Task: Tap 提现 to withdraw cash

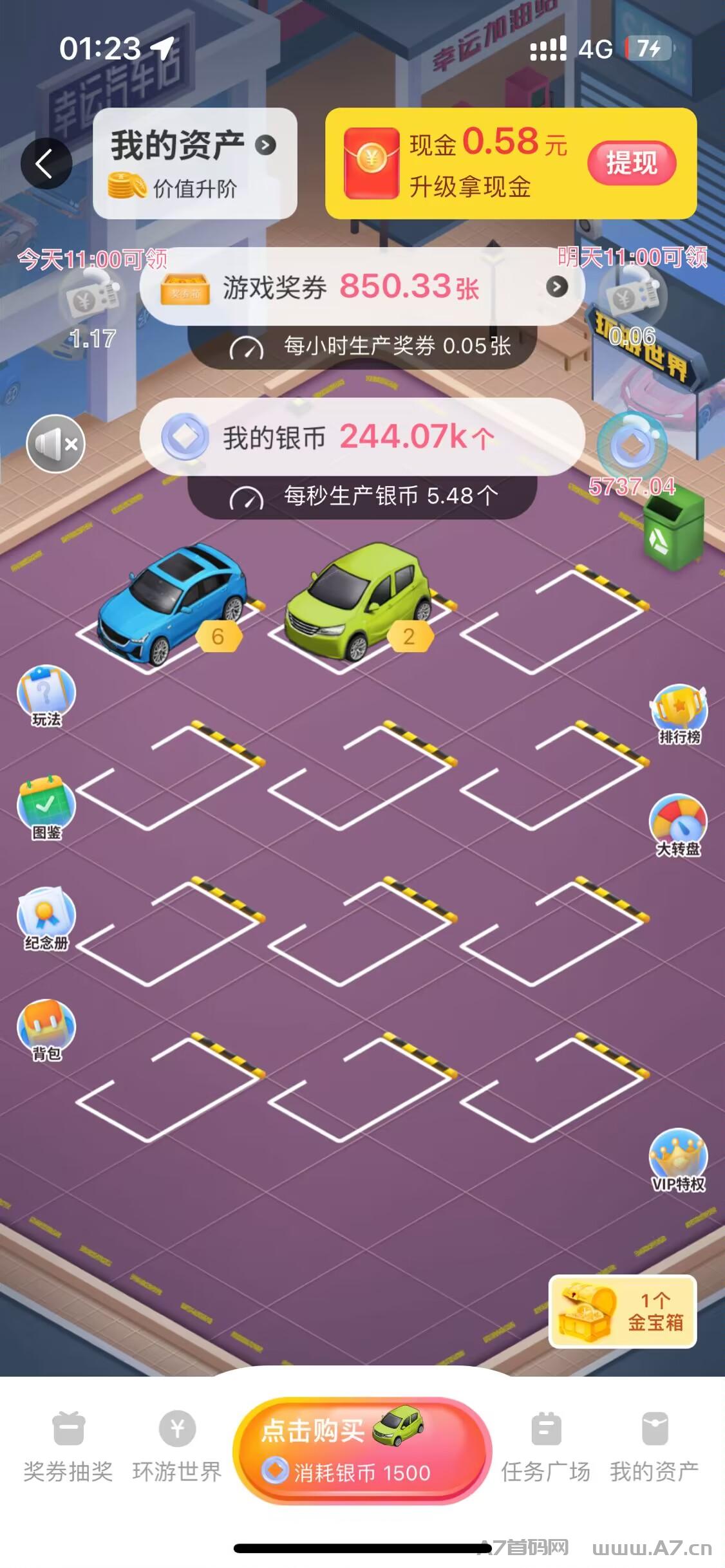Action: tap(632, 163)
